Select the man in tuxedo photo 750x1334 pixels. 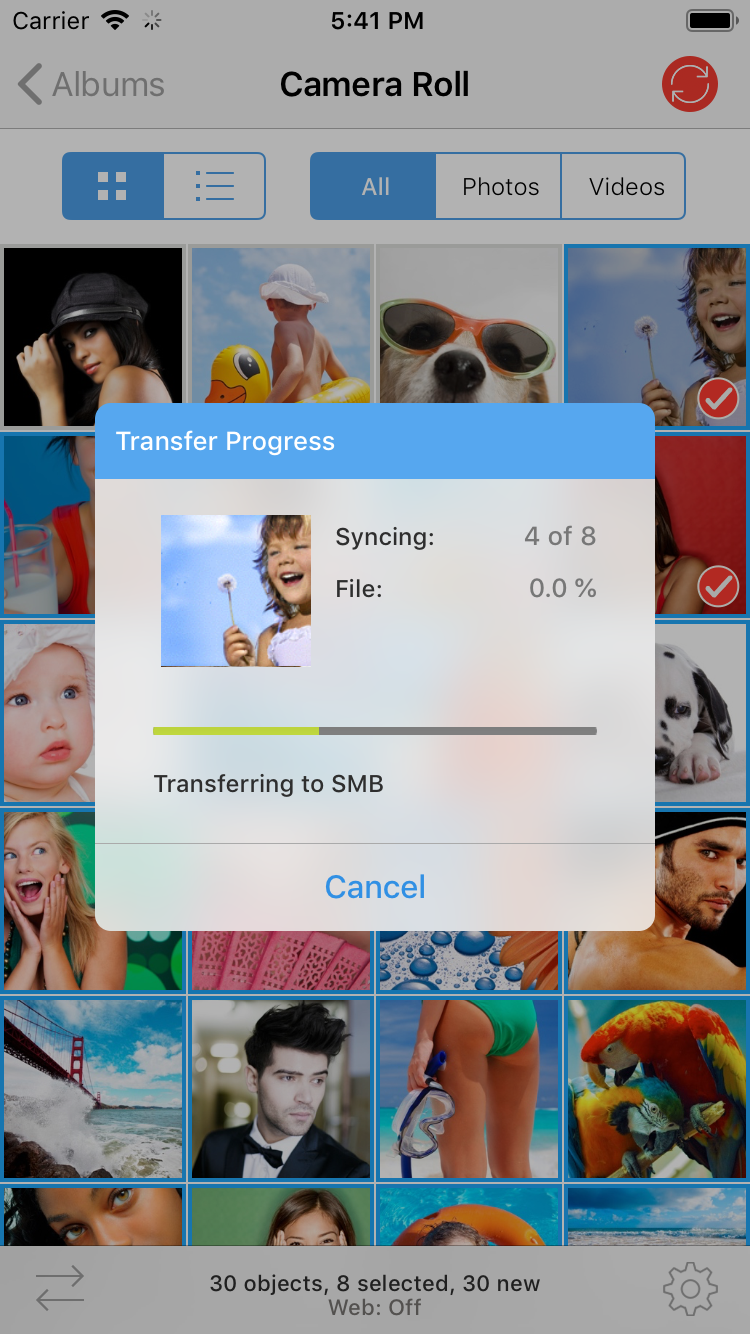point(280,1088)
